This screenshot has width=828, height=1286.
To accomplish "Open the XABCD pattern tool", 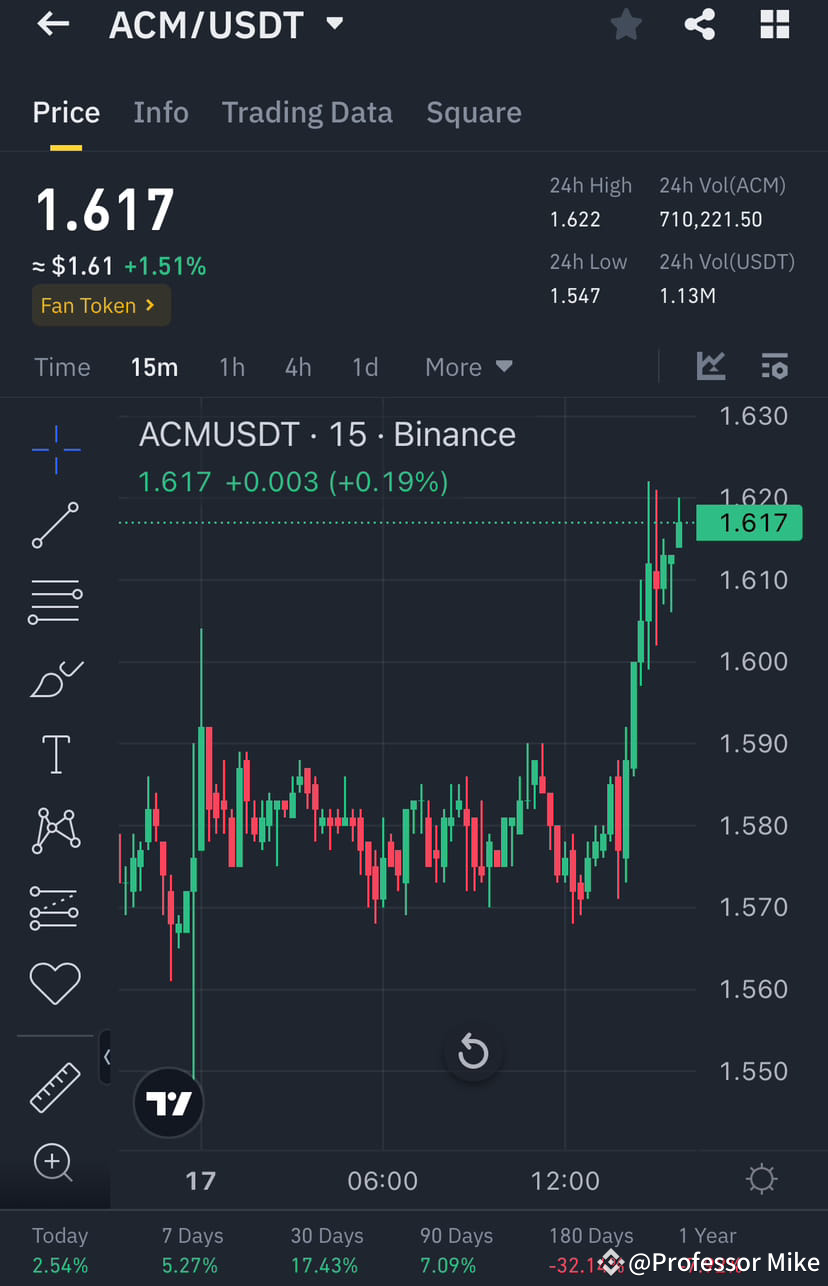I will pos(55,830).
